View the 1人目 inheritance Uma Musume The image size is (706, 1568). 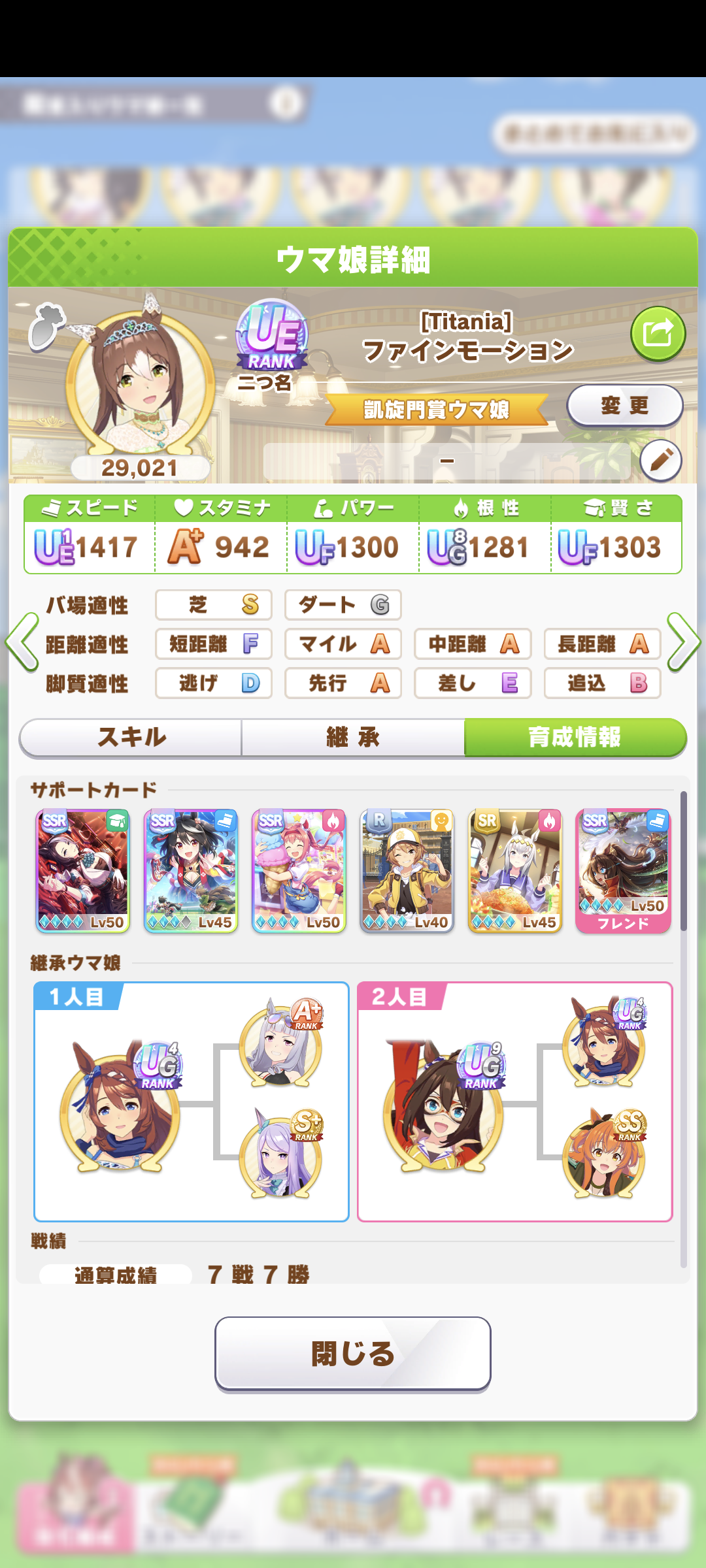click(120, 1104)
